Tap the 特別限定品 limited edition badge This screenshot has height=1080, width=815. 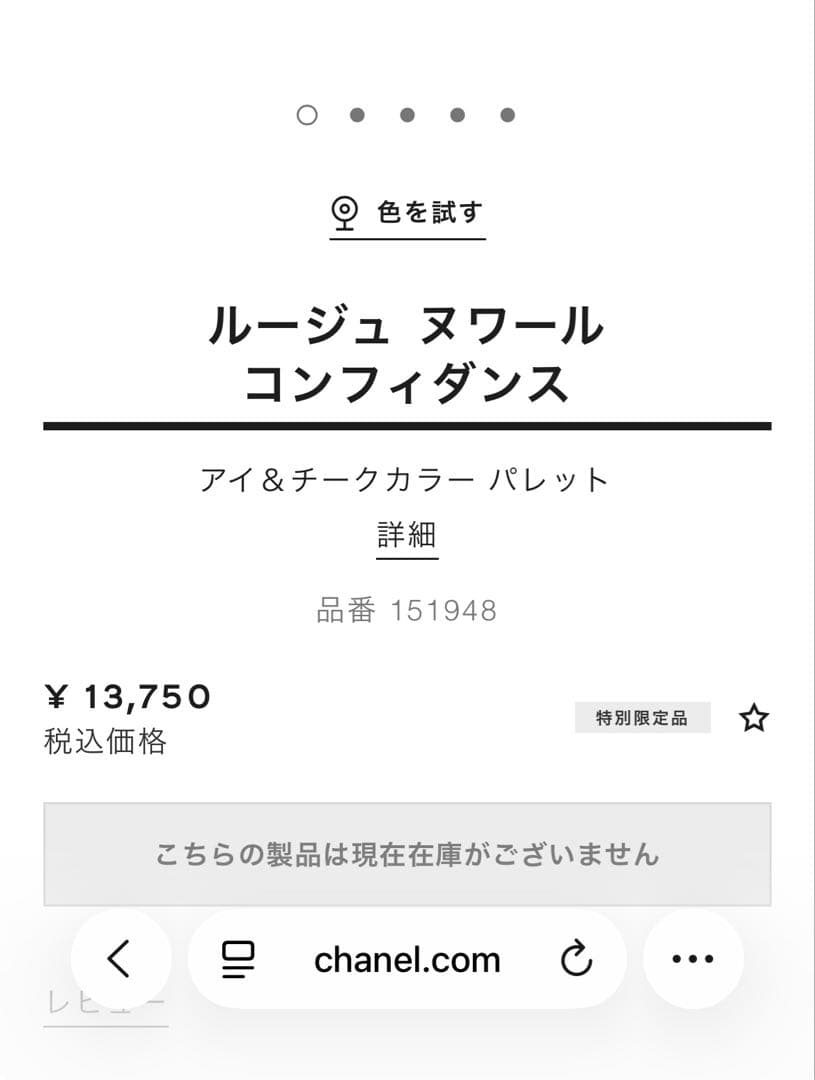click(644, 717)
